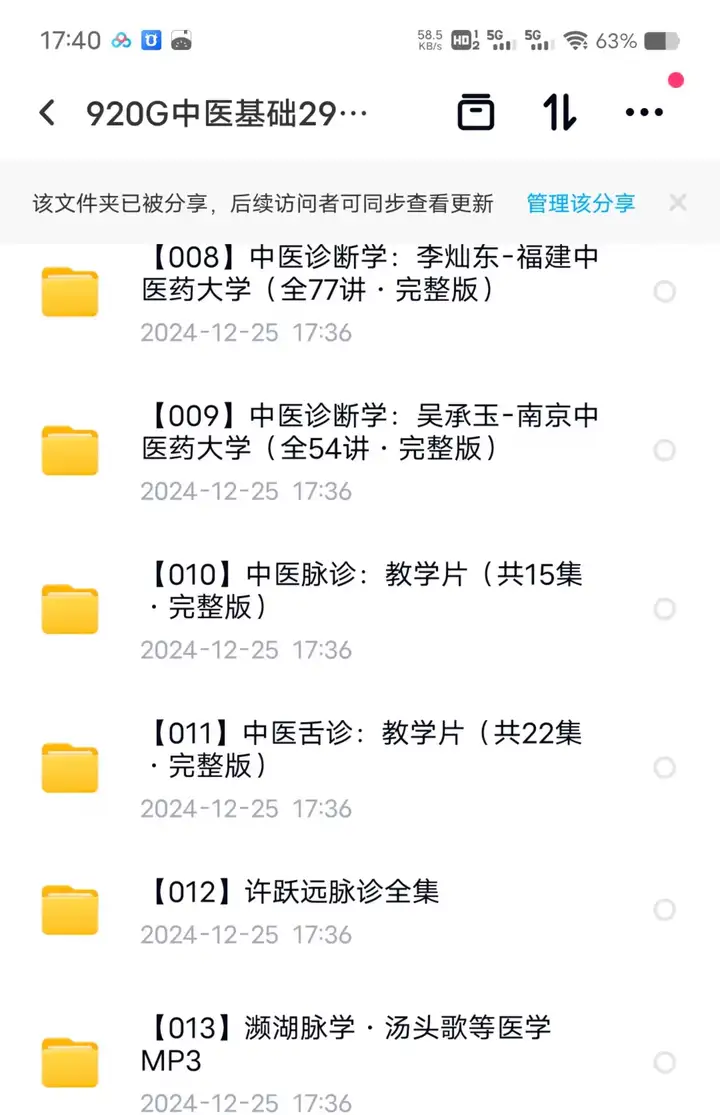Open the sort order options
The image size is (720, 1115).
(x=559, y=112)
